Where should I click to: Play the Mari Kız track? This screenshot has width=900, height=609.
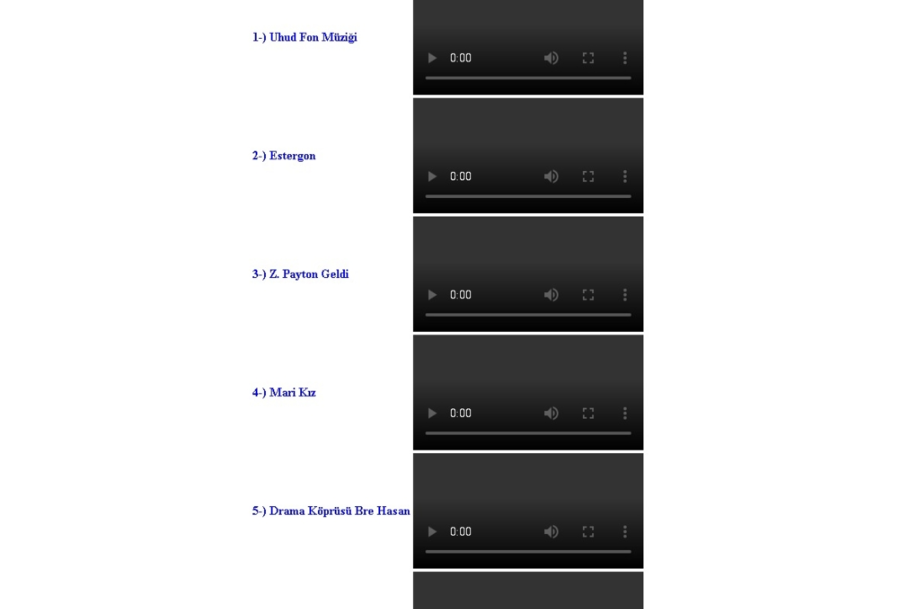click(432, 413)
